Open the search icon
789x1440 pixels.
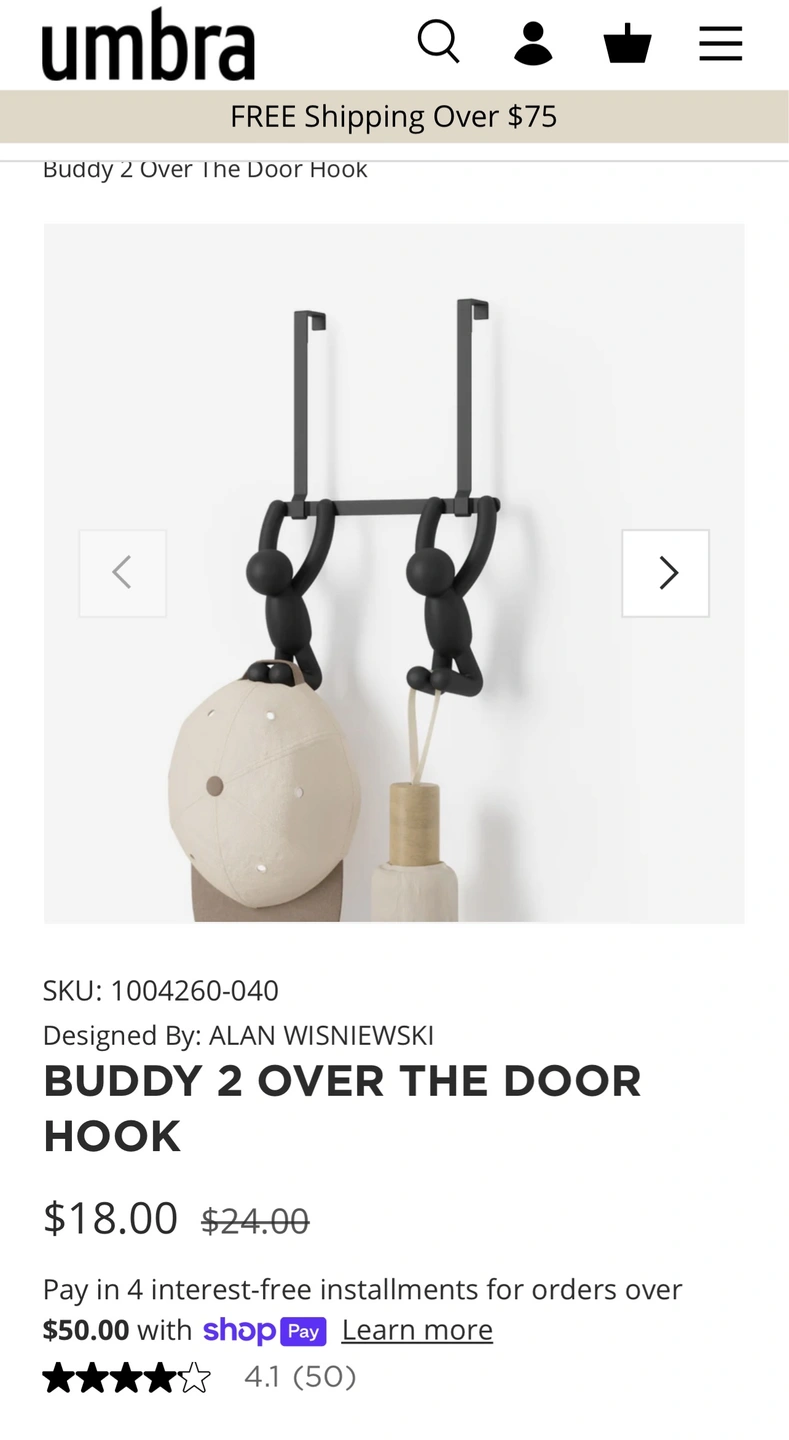(438, 43)
